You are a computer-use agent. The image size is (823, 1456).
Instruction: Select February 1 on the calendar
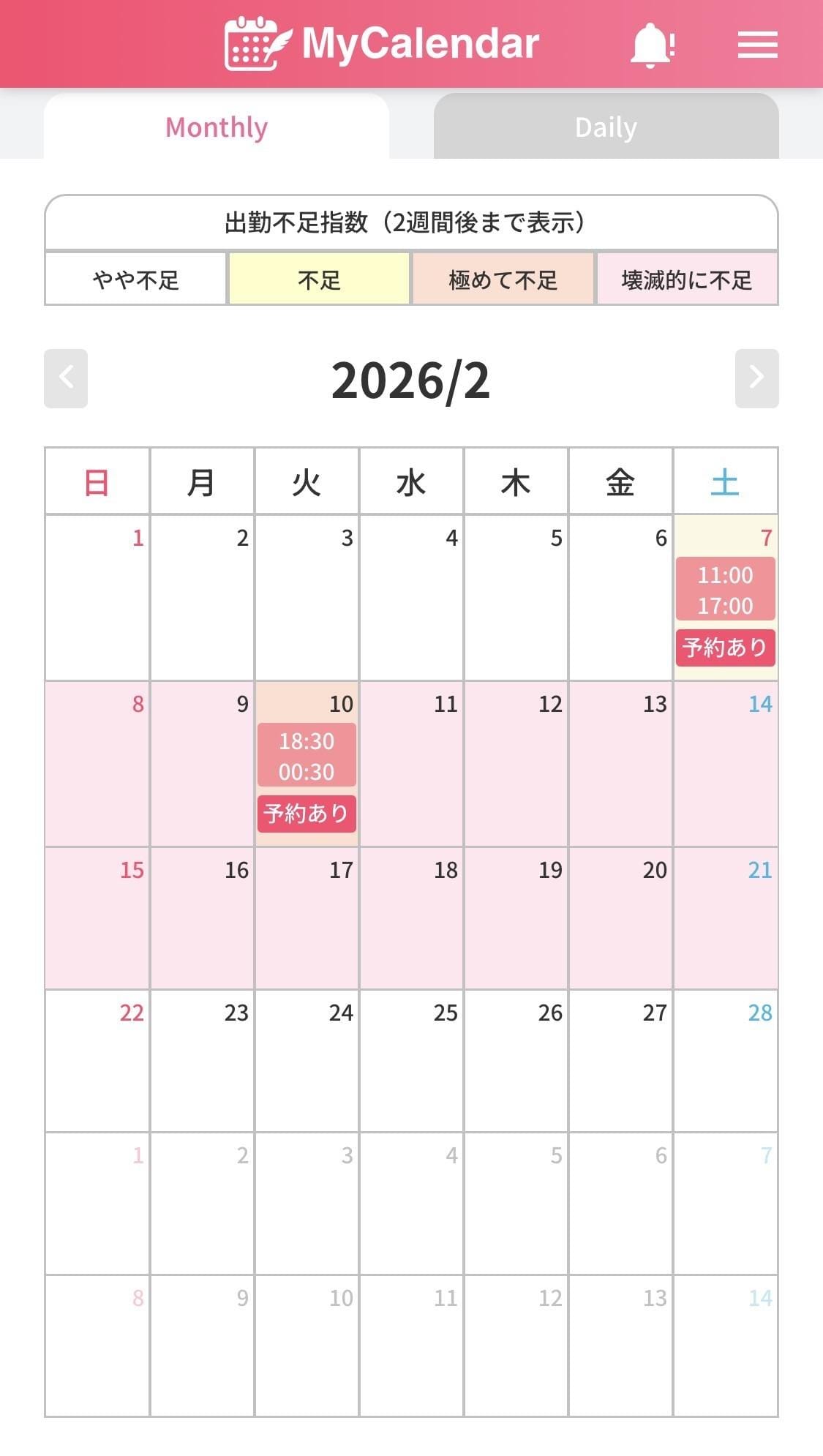(x=97, y=597)
